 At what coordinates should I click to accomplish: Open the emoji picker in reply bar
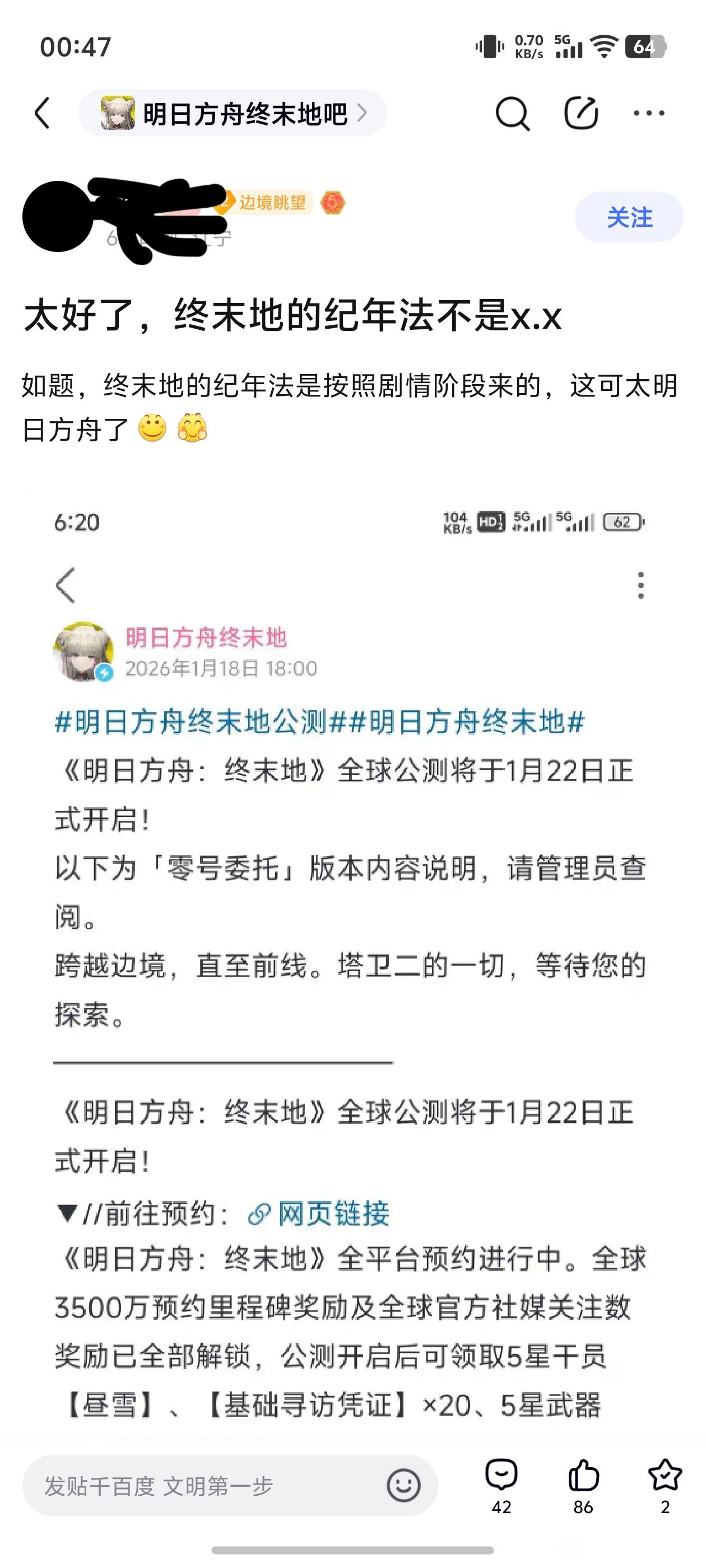[x=403, y=1486]
